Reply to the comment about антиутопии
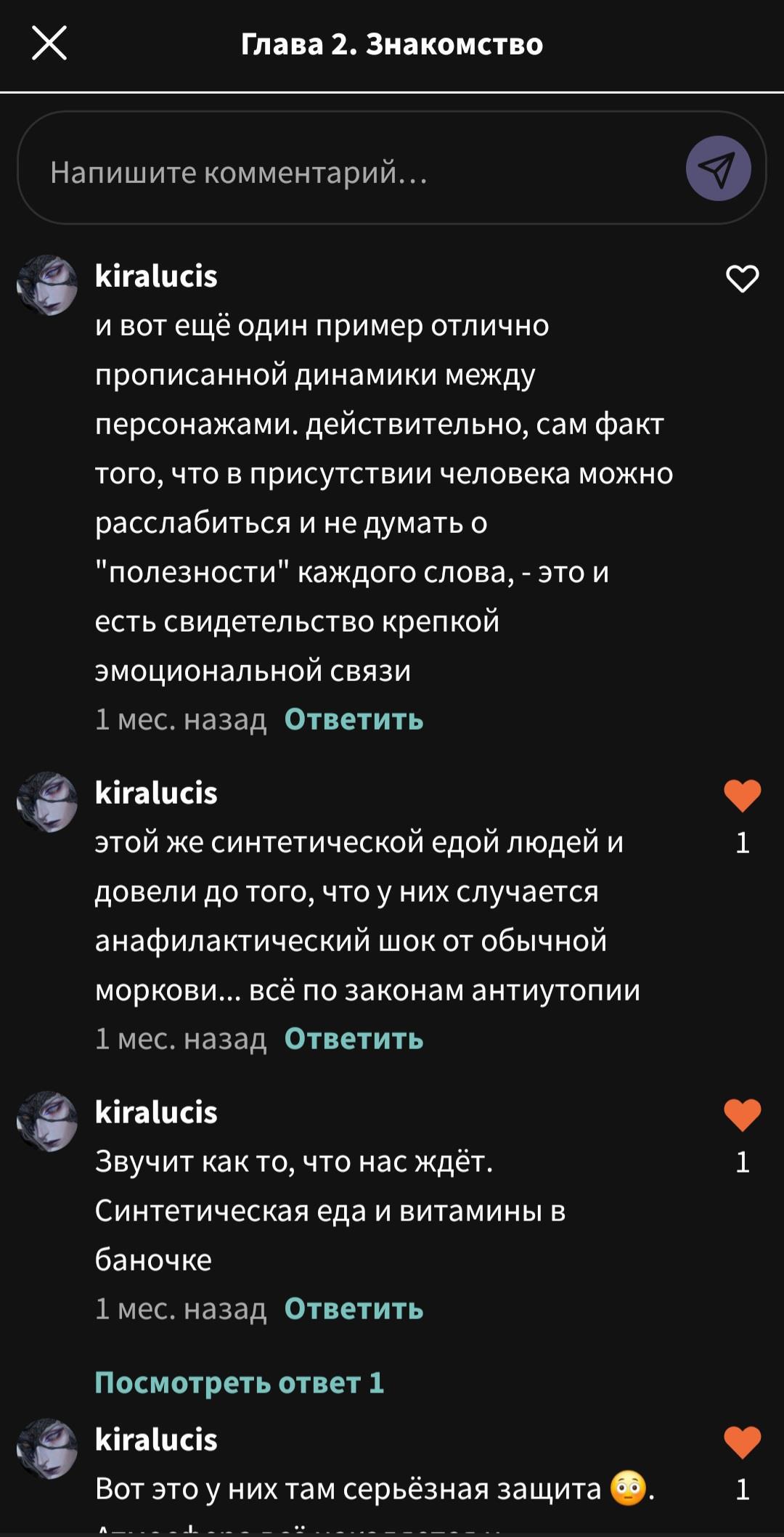Image resolution: width=784 pixels, height=1537 pixels. tap(354, 1039)
